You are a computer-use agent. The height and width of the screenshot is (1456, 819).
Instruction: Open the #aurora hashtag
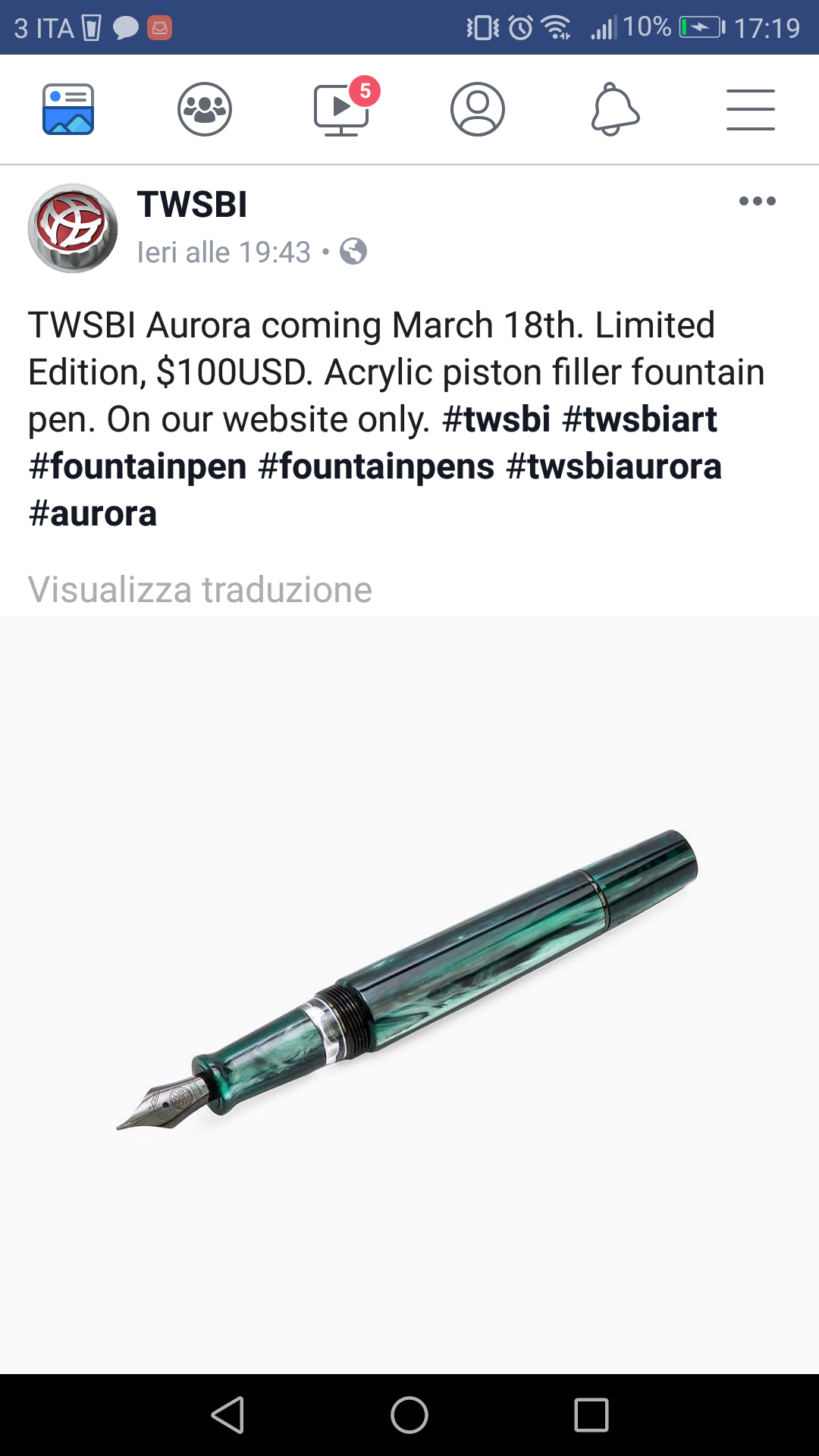click(93, 514)
